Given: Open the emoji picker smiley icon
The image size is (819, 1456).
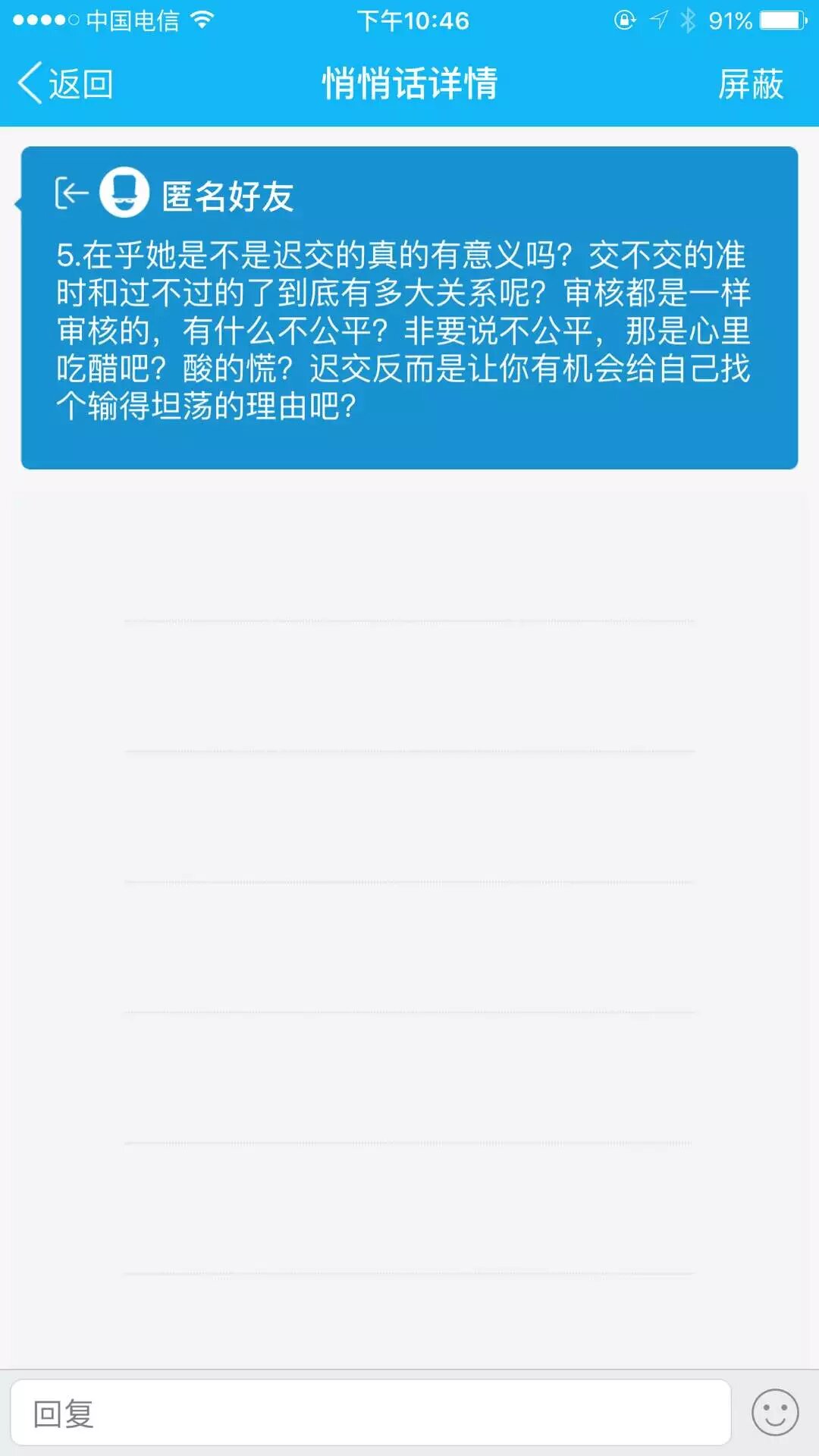Looking at the screenshot, I should pyautogui.click(x=774, y=1413).
